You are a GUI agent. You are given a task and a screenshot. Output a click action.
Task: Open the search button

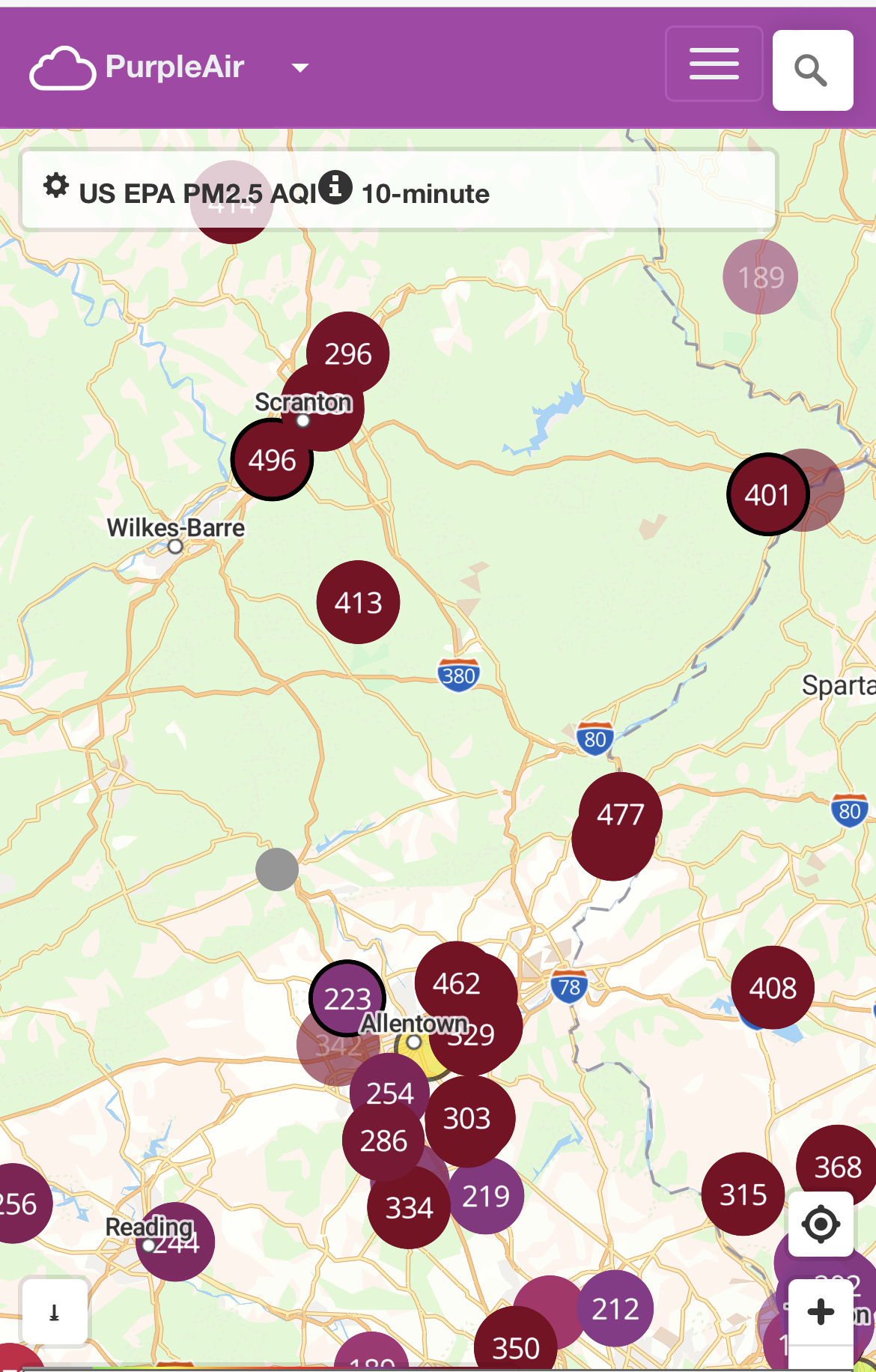(x=812, y=70)
